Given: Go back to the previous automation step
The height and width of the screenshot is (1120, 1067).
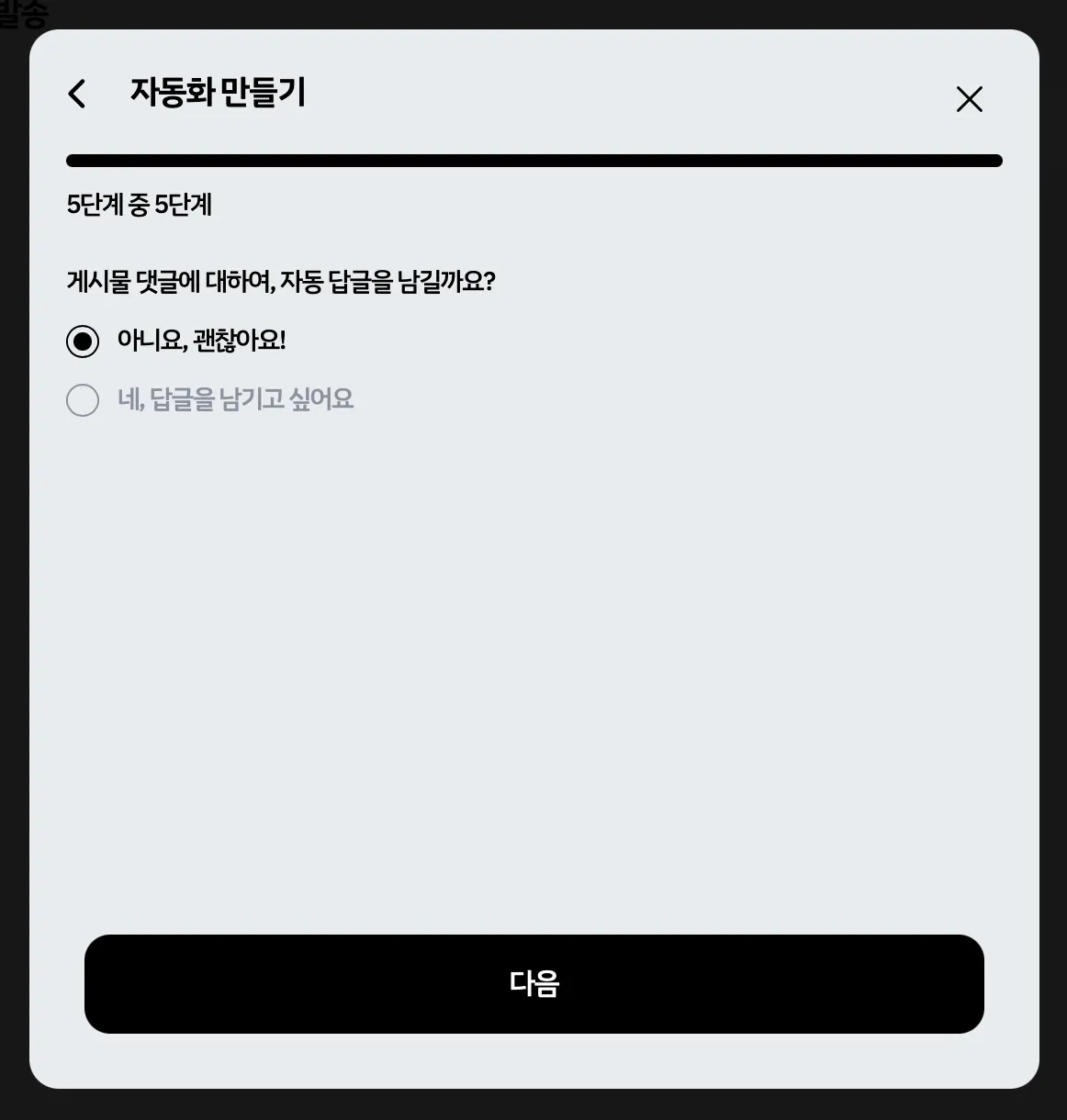Looking at the screenshot, I should click(x=77, y=94).
